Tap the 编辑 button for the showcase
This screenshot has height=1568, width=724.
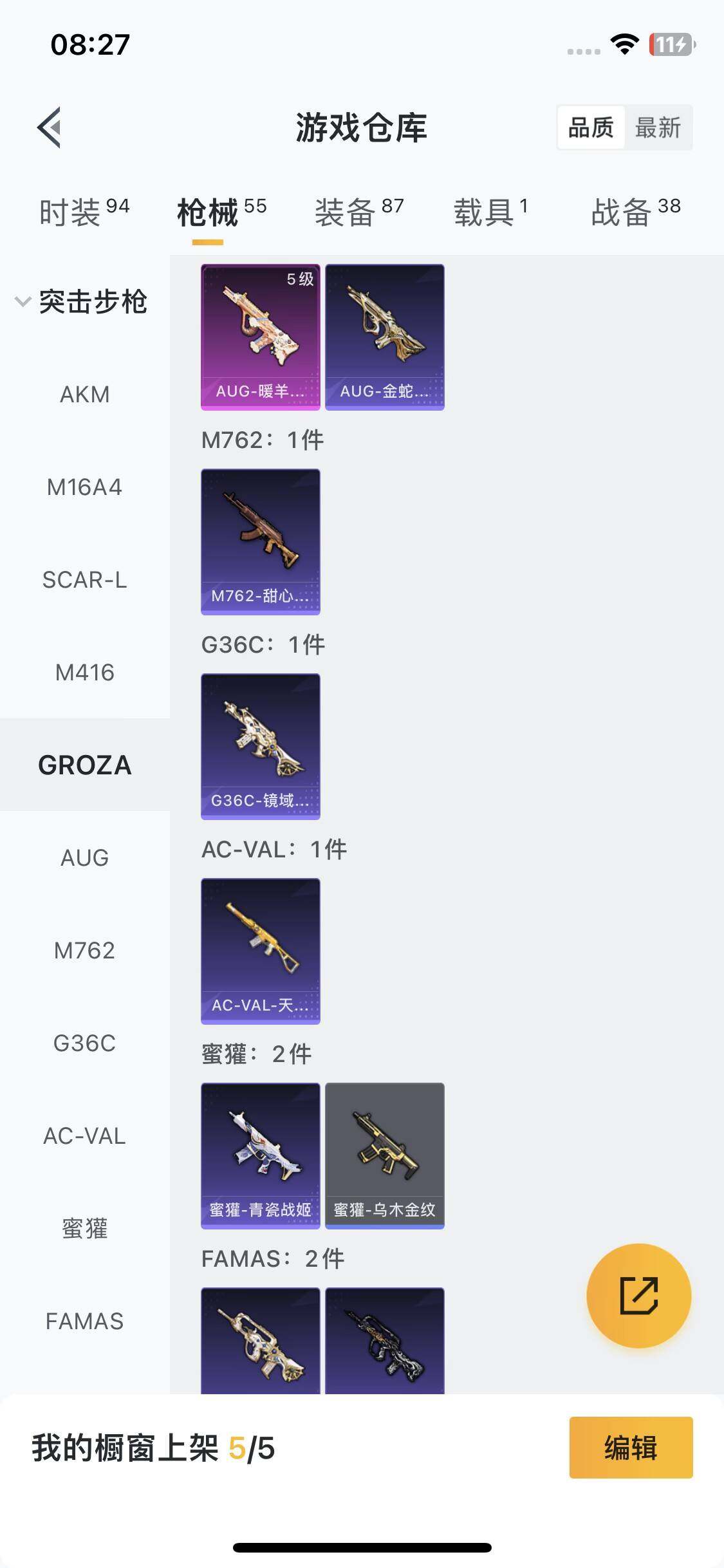coord(631,1448)
